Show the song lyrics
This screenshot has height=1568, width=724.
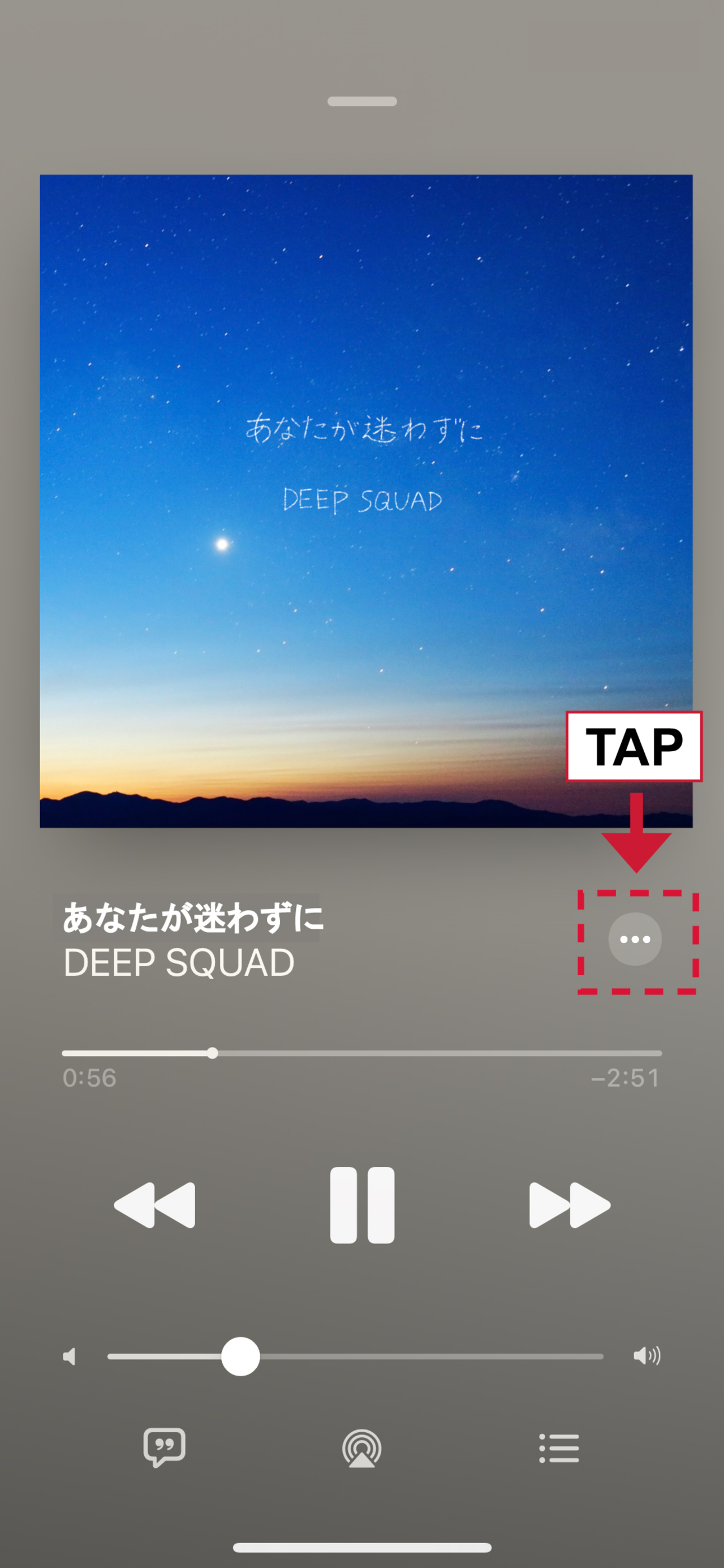pos(165,1447)
